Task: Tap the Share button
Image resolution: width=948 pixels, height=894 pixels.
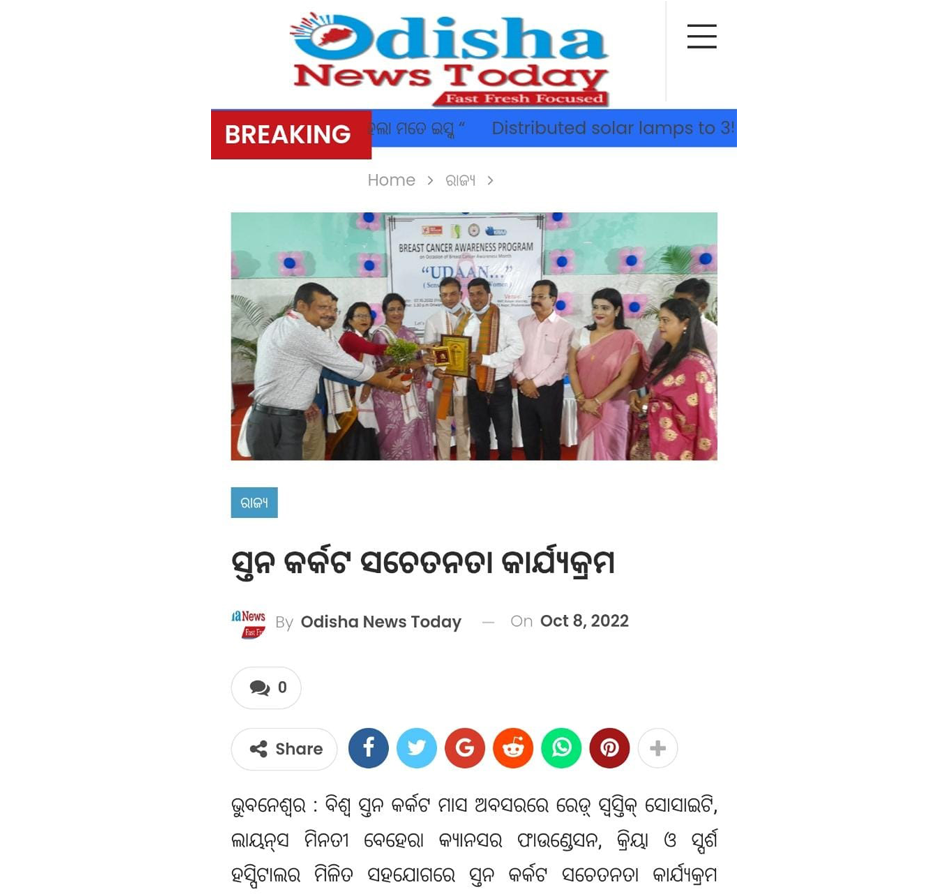Action: (285, 749)
